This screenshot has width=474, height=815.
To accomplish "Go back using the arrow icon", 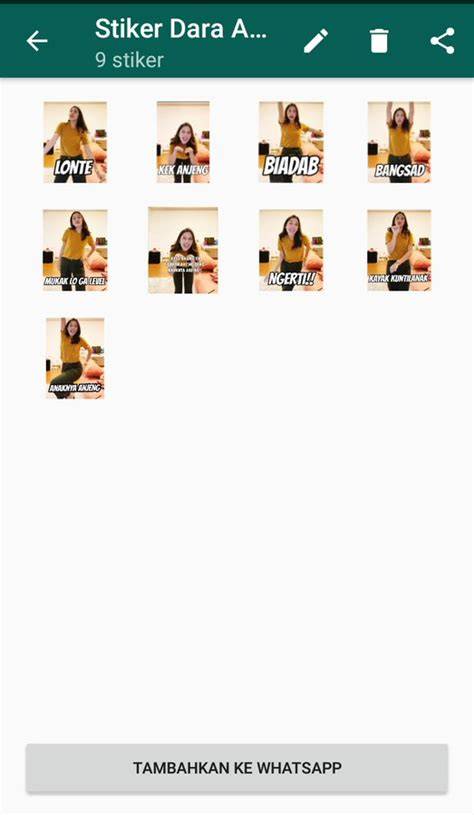I will coord(37,41).
